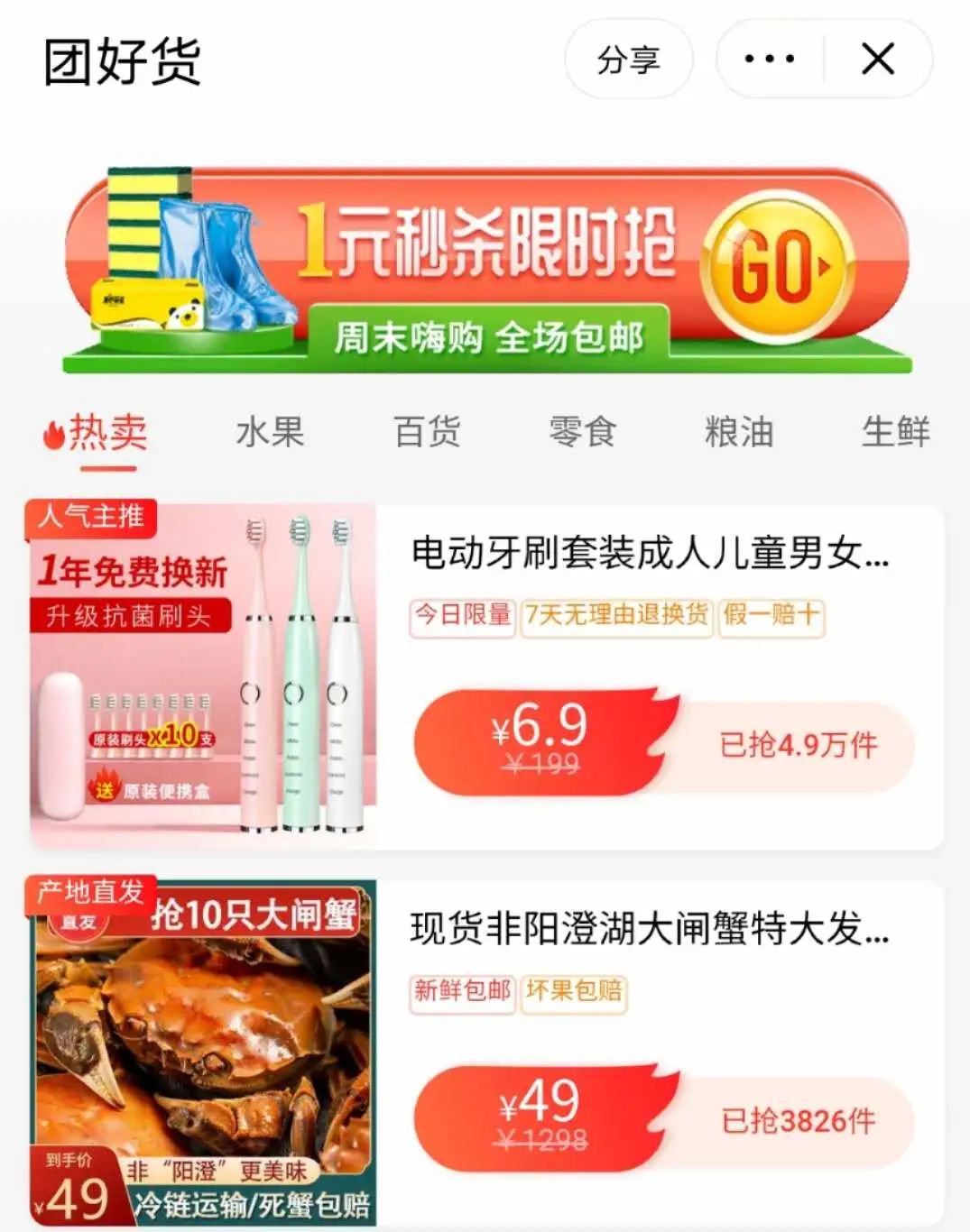
Task: View the 现货非阳澄湖大闸蟹 product card
Action: pyautogui.click(x=650, y=928)
